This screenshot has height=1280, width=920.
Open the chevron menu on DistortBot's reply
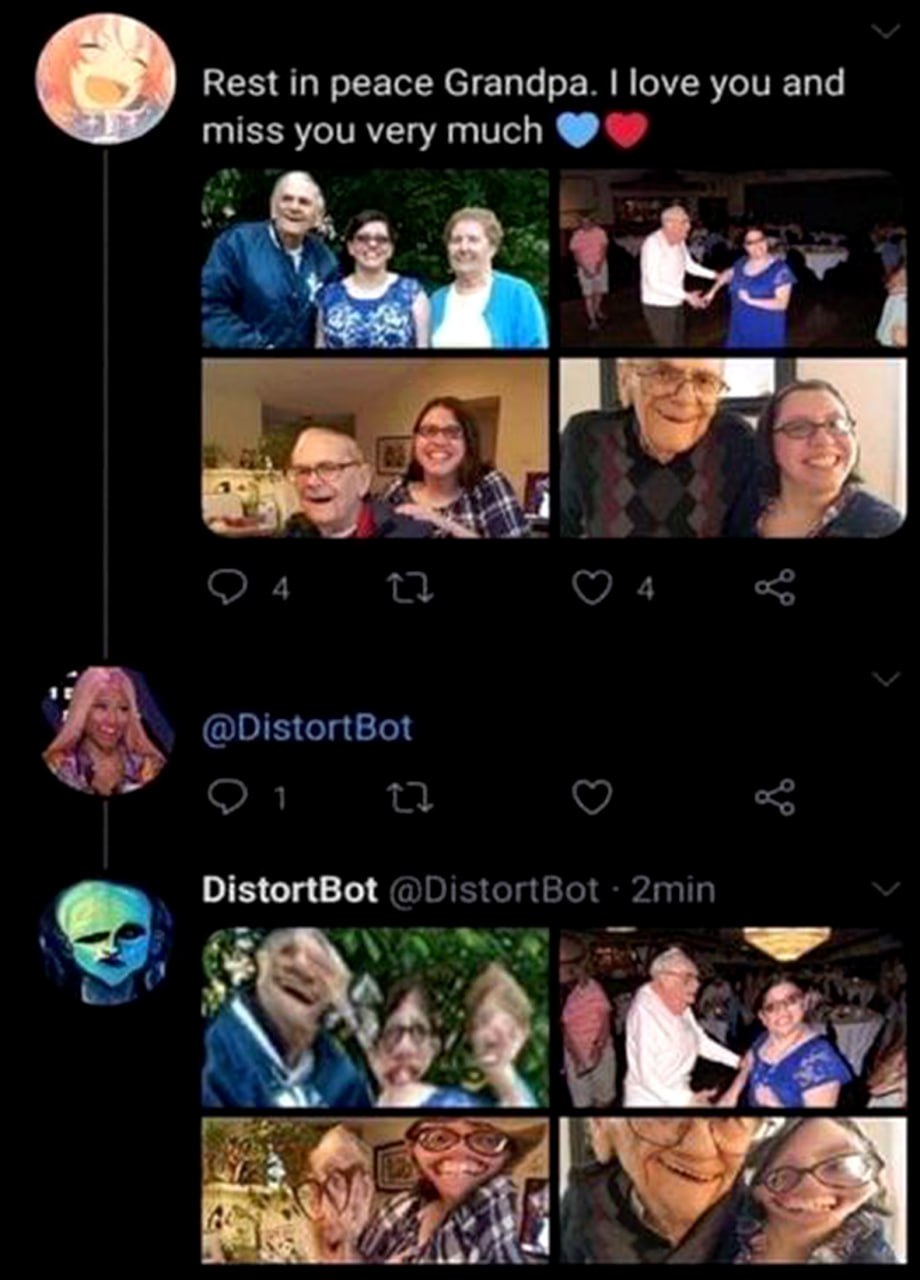885,888
